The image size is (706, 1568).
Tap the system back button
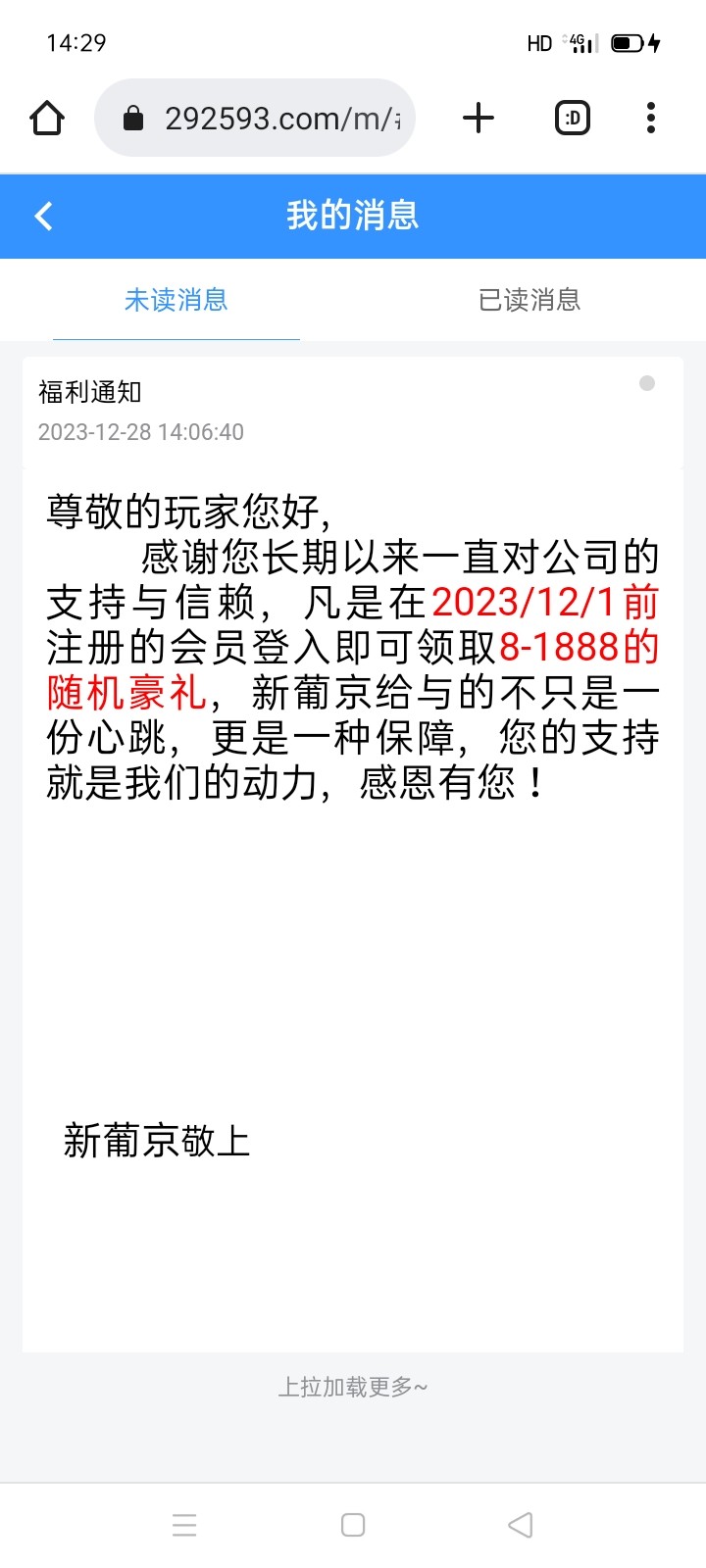click(x=521, y=1525)
